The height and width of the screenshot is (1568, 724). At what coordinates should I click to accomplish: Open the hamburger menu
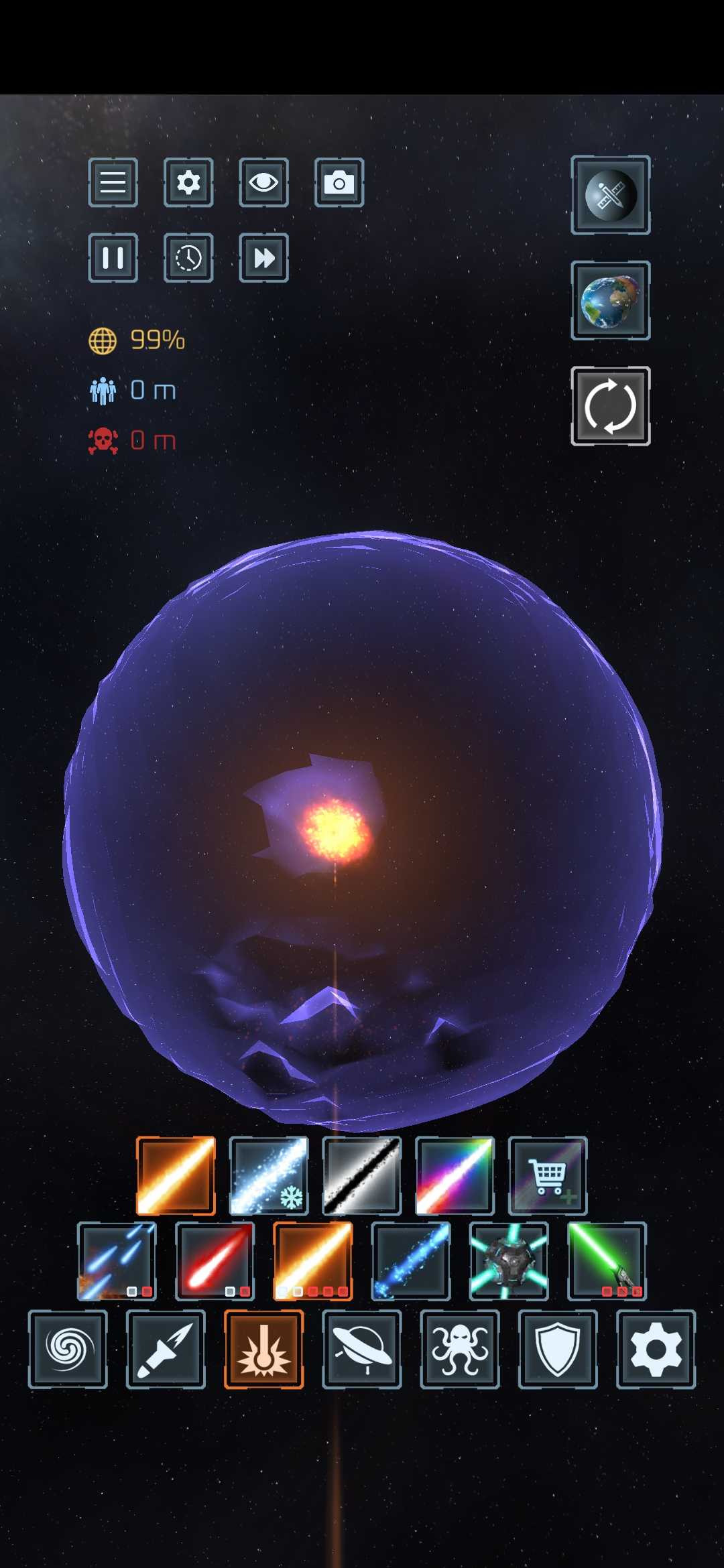click(x=113, y=182)
